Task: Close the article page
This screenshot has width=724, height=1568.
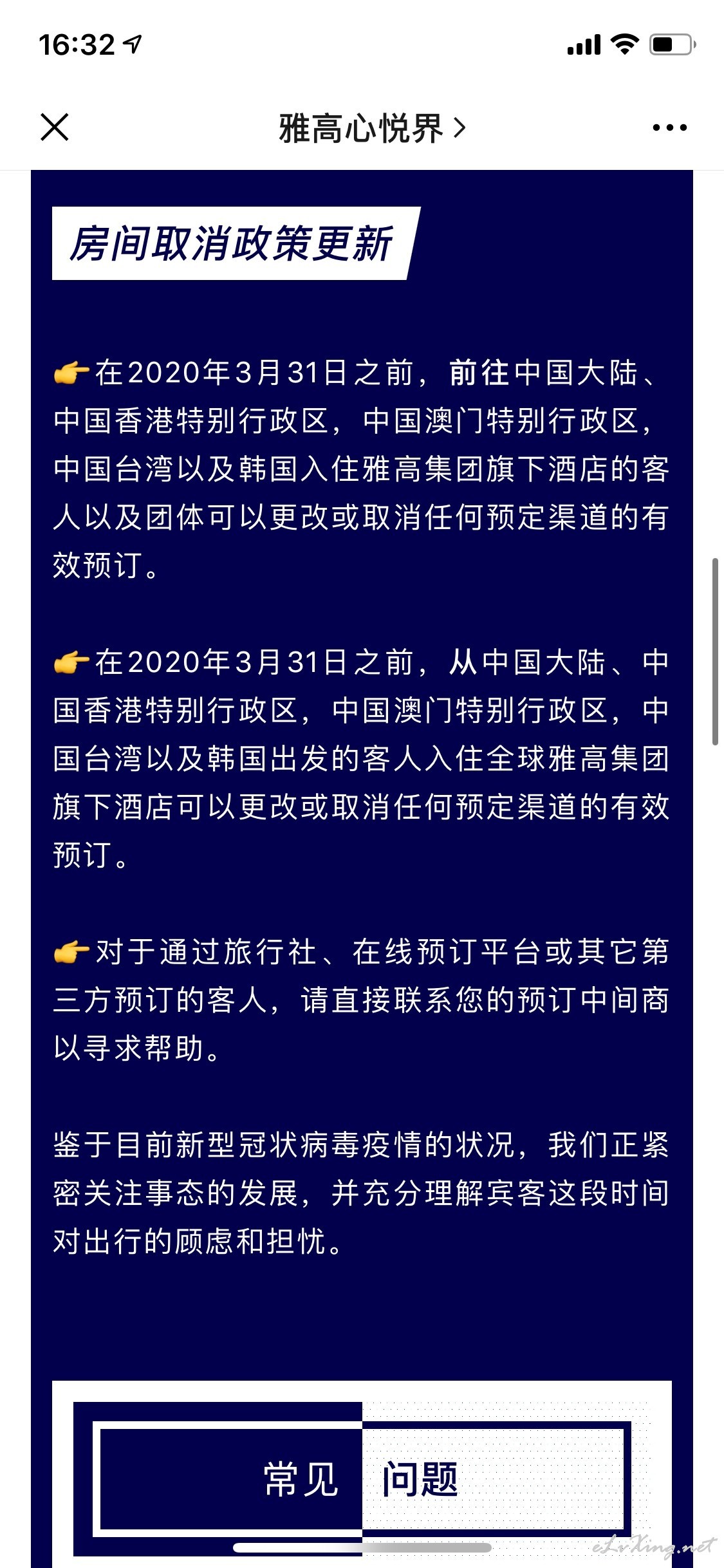Action: click(54, 127)
